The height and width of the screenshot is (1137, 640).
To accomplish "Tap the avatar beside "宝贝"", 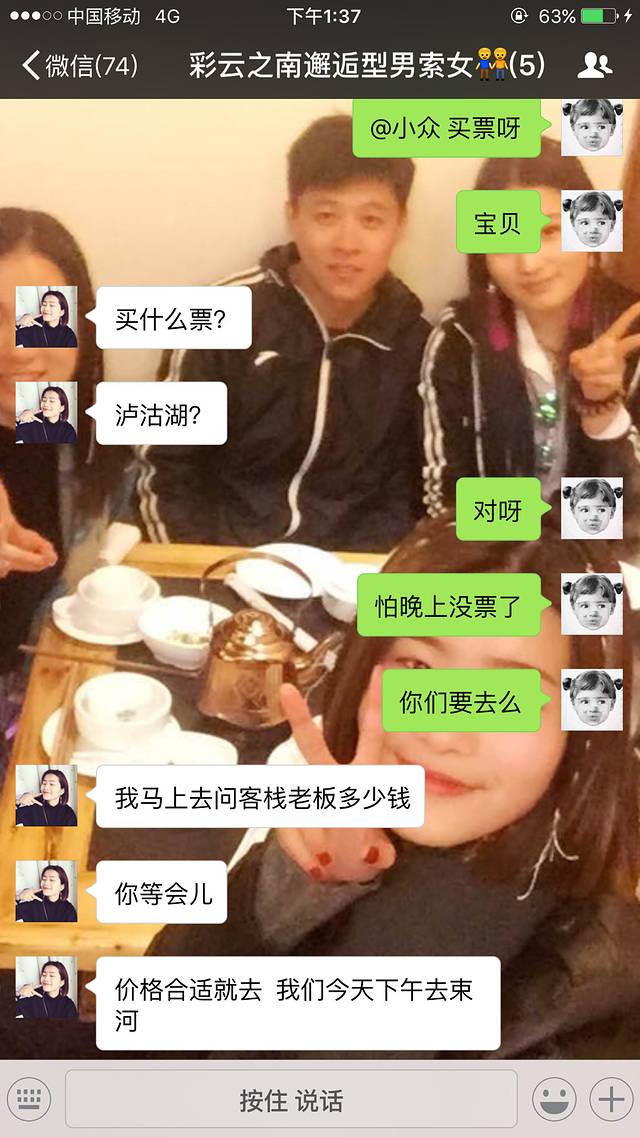I will [591, 221].
